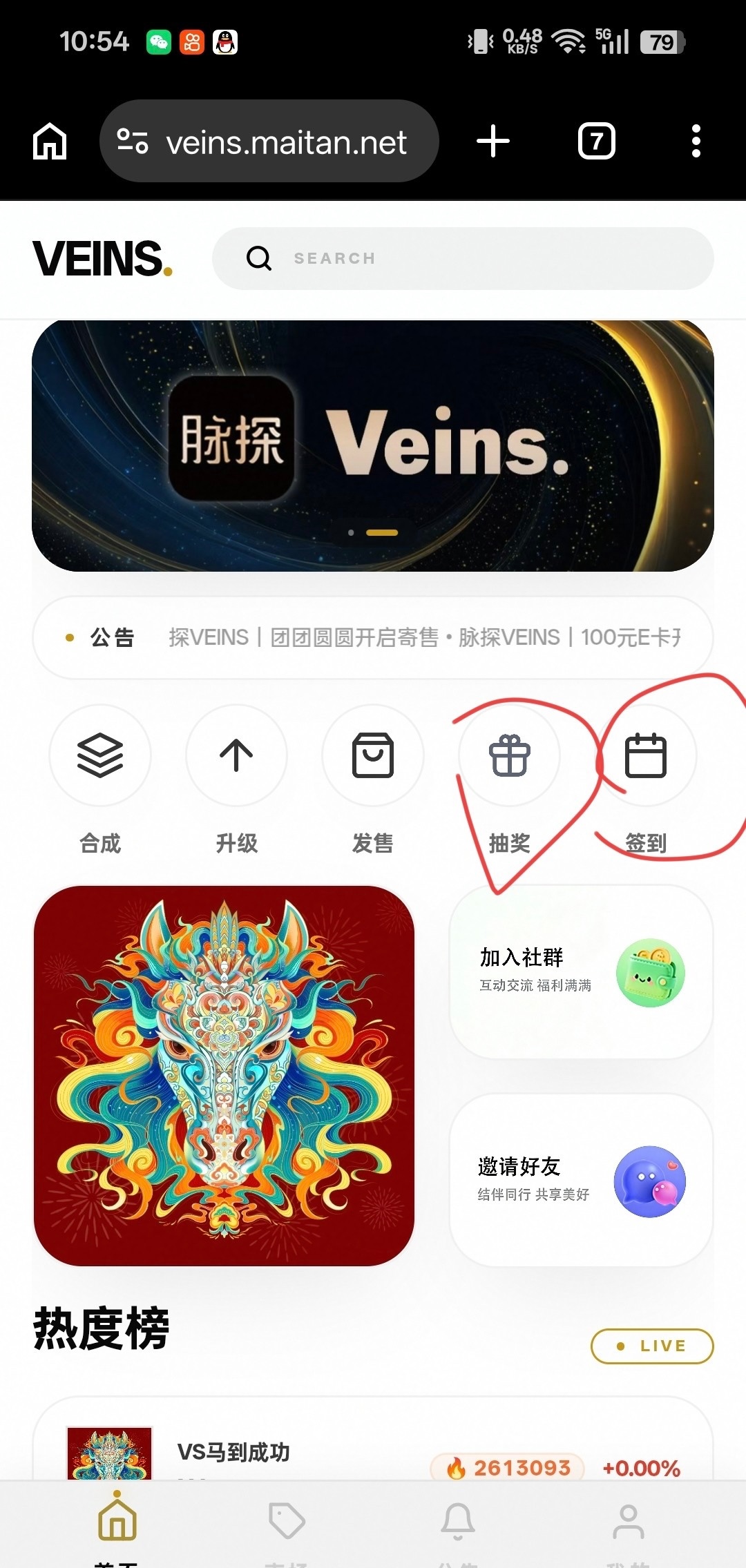The height and width of the screenshot is (1568, 746).
Task: Go to 发售 sale
Action: pyautogui.click(x=373, y=756)
